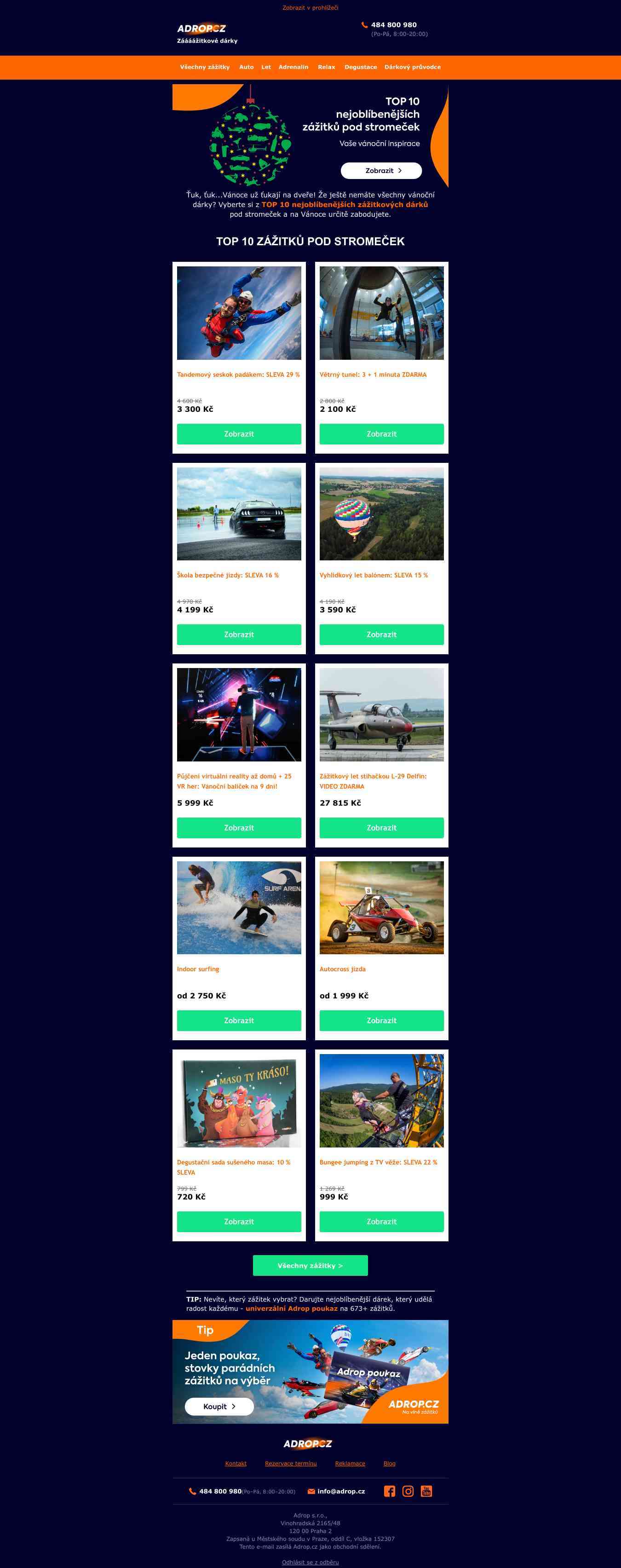The image size is (621, 1568).
Task: Open 'Dárkový průvodce' in the menu
Action: point(412,67)
